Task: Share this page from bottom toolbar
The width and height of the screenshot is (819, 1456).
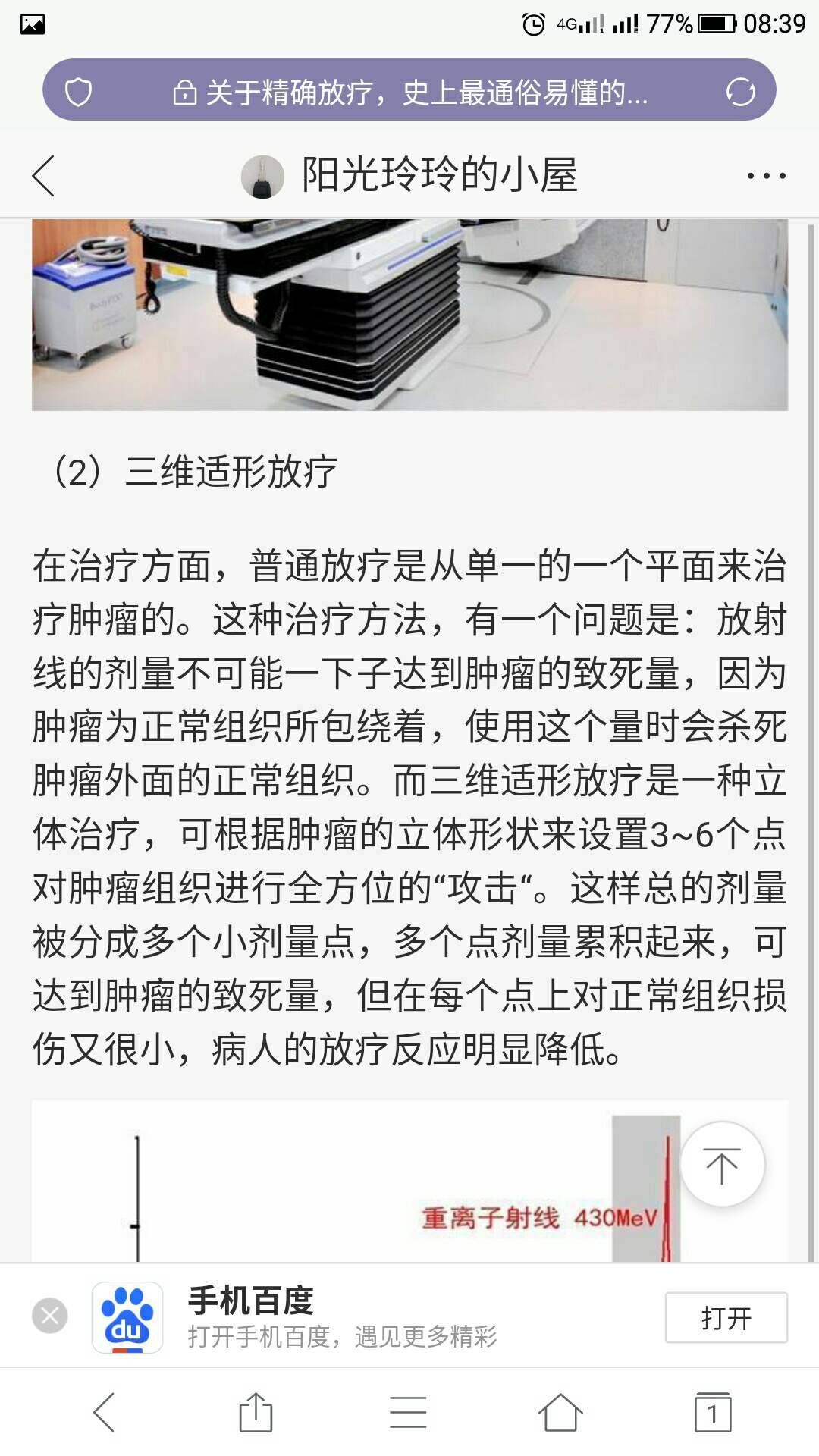Action: (256, 1412)
